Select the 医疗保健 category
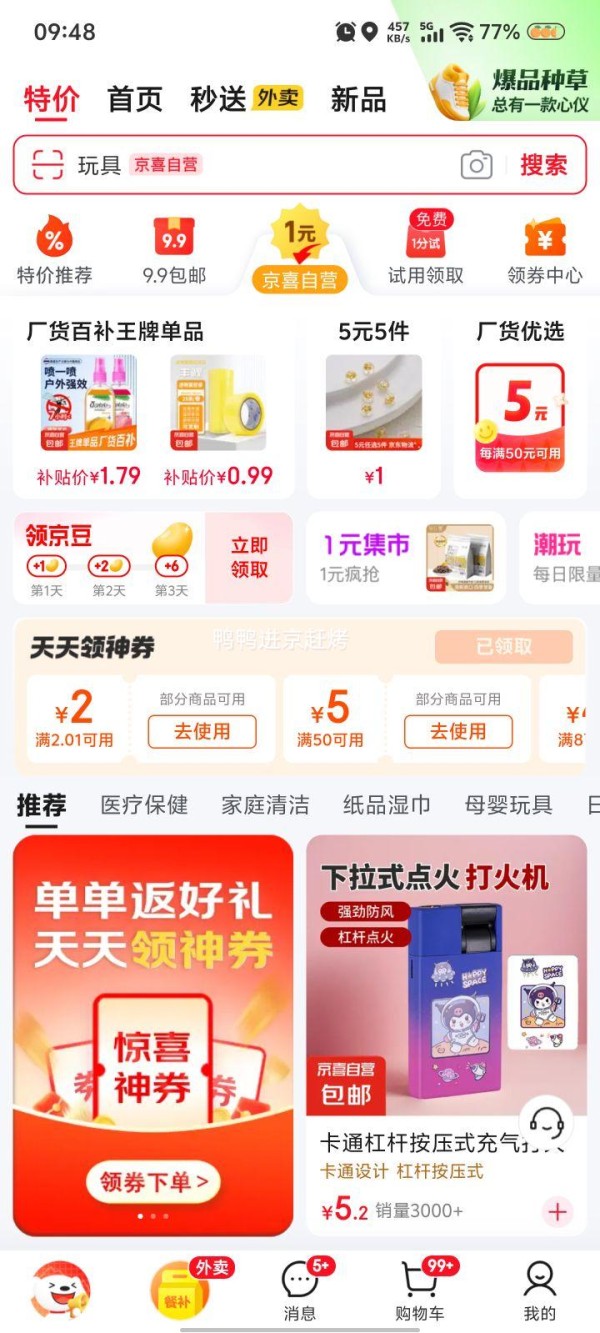The height and width of the screenshot is (1333, 600). [x=144, y=805]
